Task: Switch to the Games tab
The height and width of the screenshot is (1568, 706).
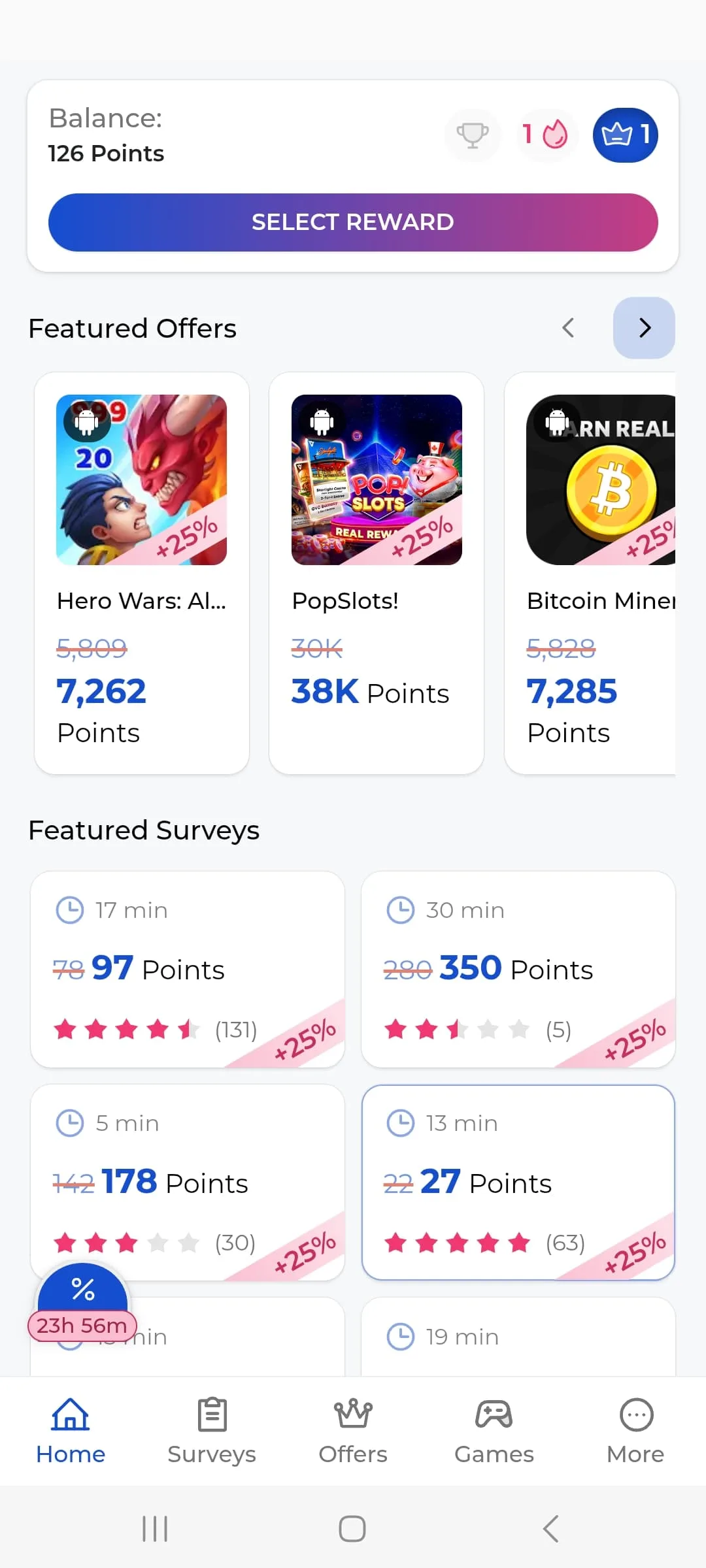Action: click(x=494, y=1431)
